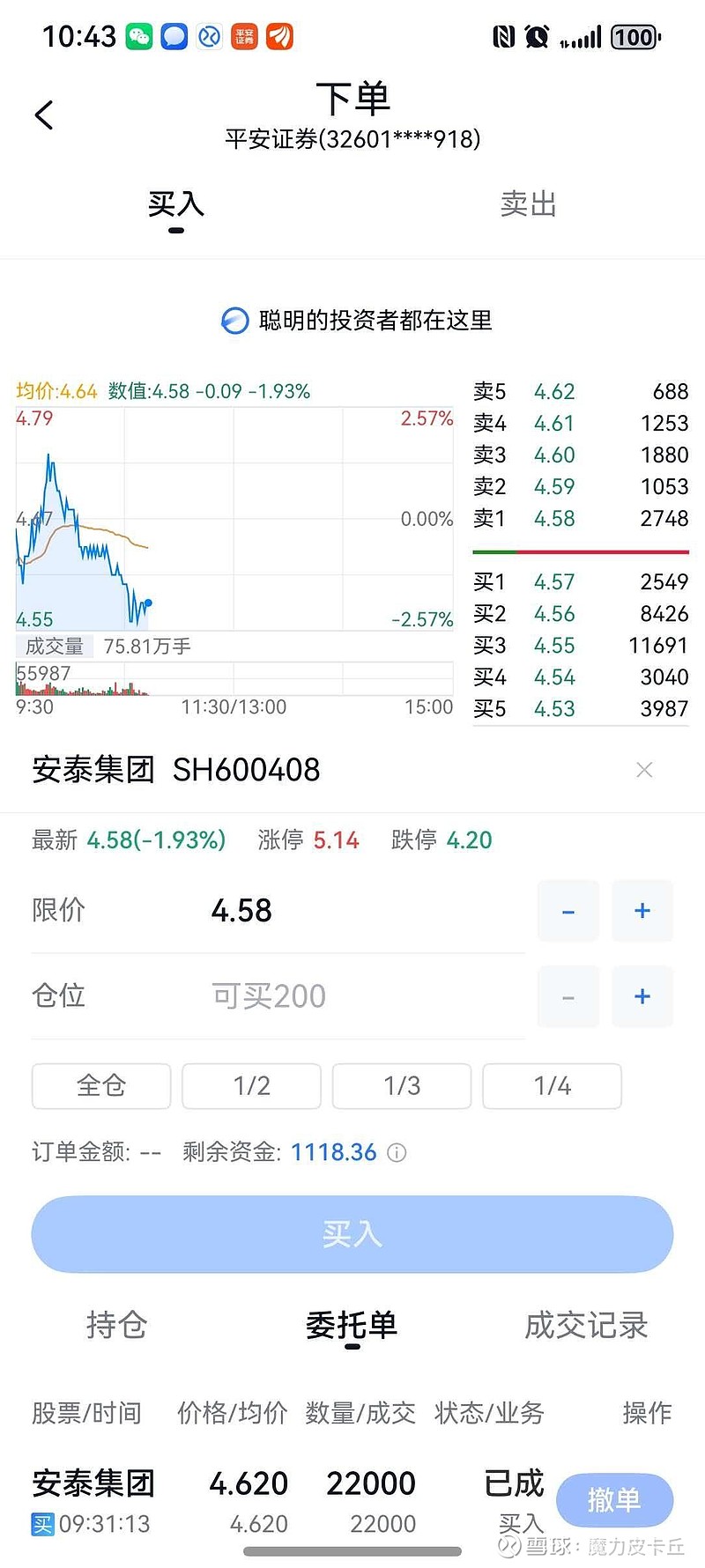Navigate back with the top-left arrow
Screen dimensions: 705x1568
(44, 115)
